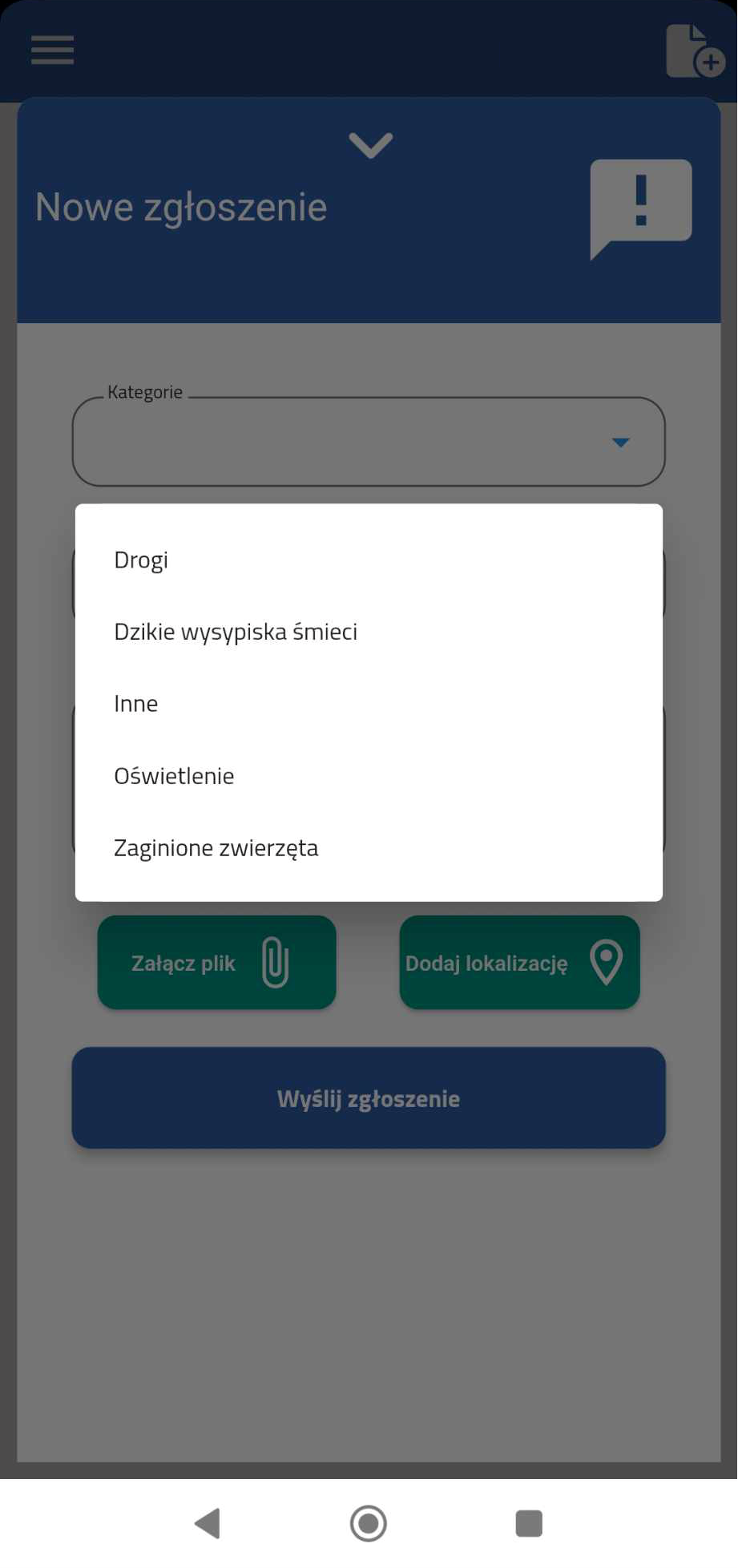Tap the Załącz plik button
738x1568 pixels.
(216, 963)
